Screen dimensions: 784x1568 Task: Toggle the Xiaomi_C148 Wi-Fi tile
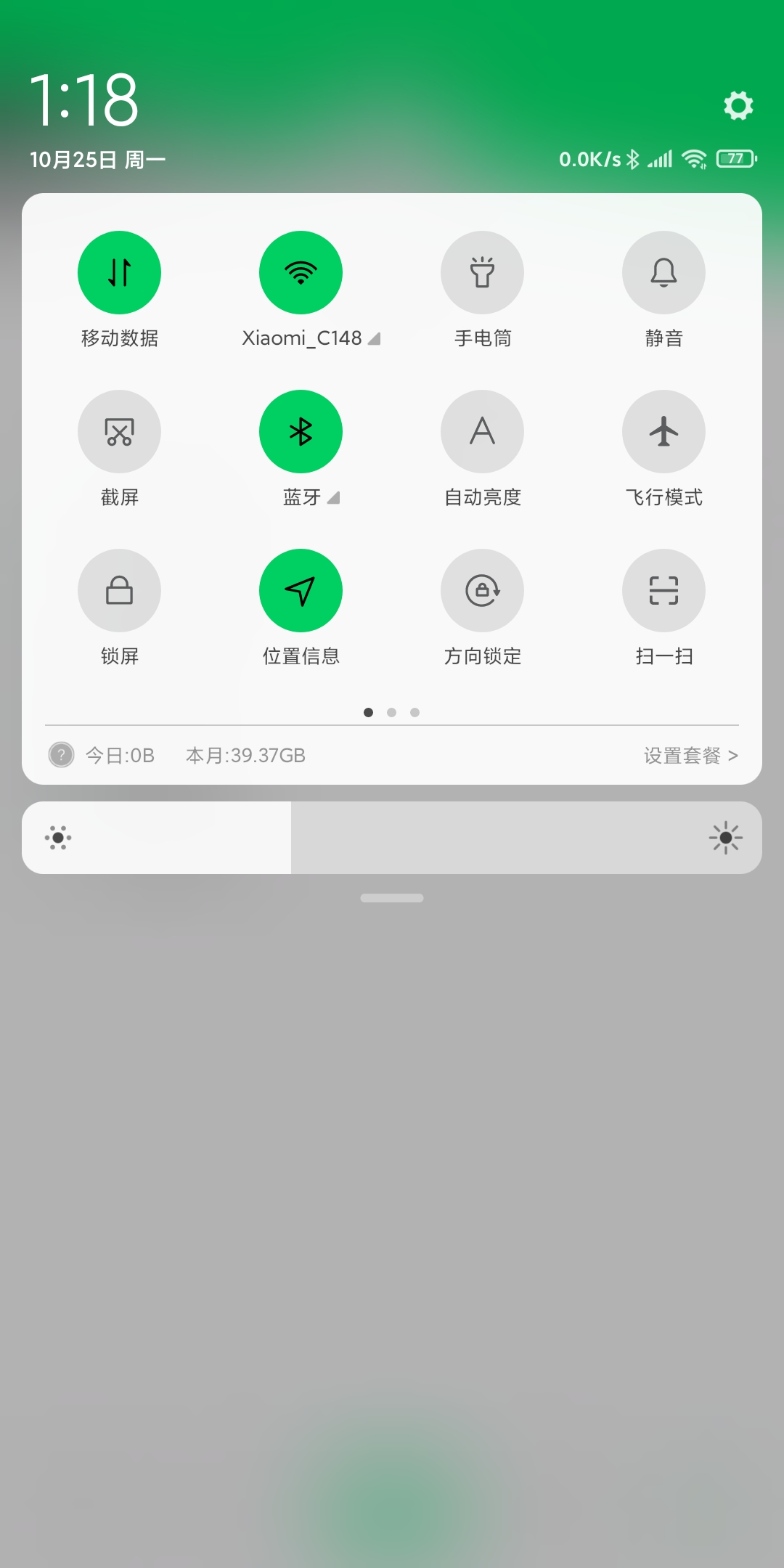pyautogui.click(x=301, y=272)
